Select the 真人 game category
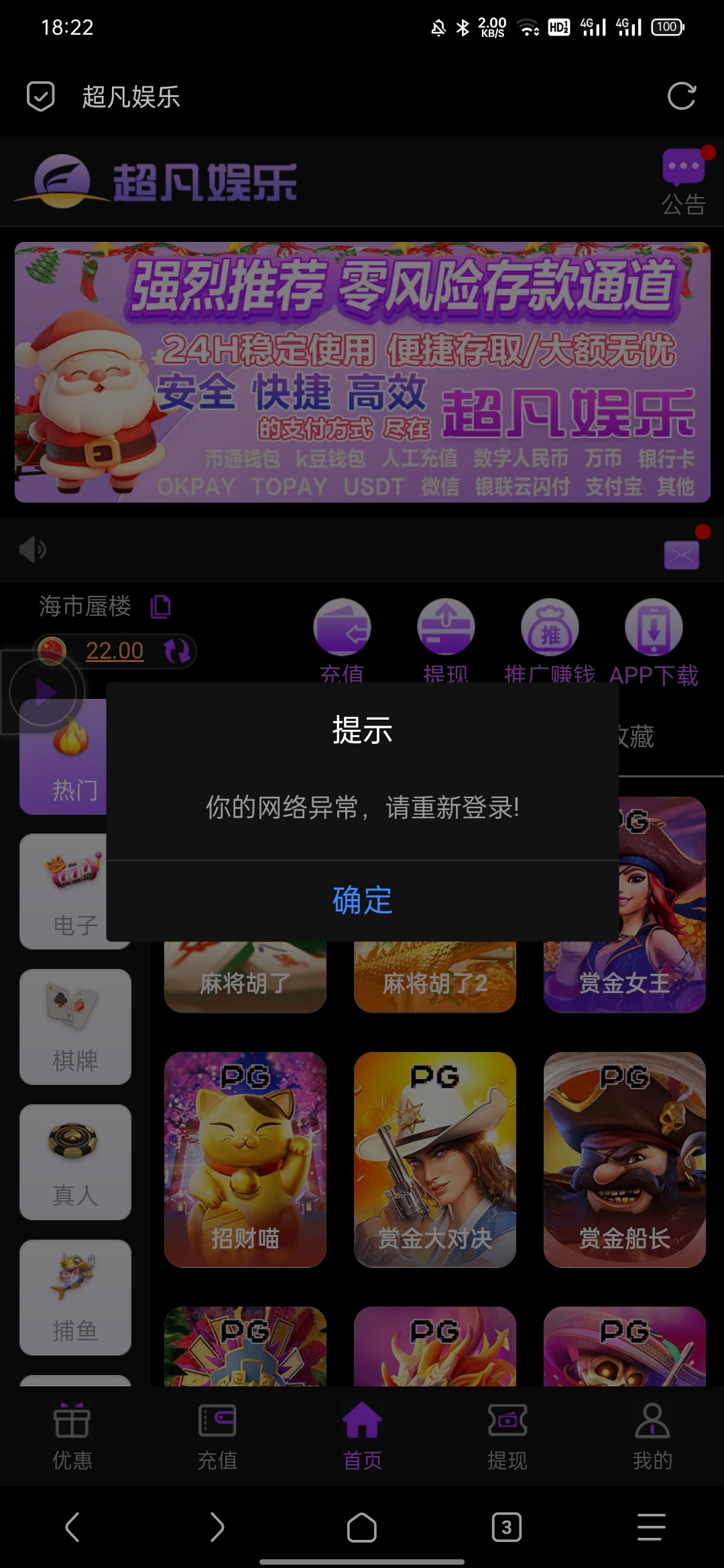Viewport: 724px width, 1568px height. [75, 1162]
